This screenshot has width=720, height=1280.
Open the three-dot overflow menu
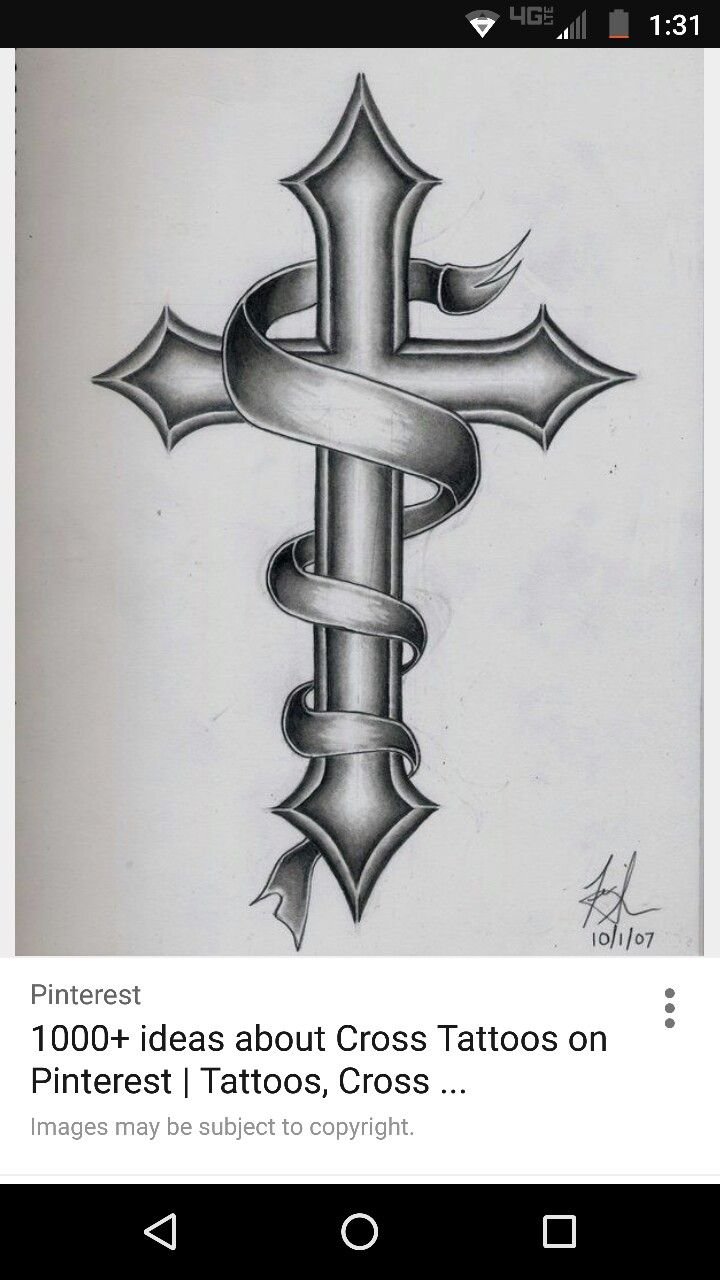pos(669,1008)
